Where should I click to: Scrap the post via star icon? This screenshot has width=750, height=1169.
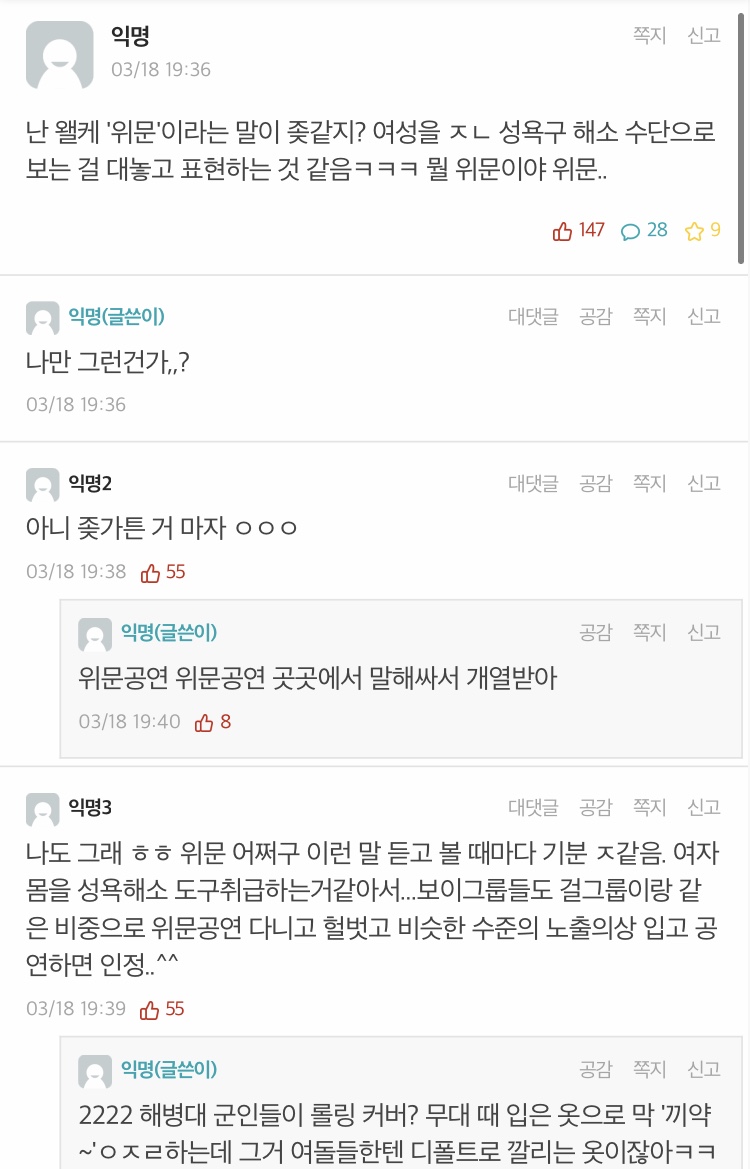[703, 230]
